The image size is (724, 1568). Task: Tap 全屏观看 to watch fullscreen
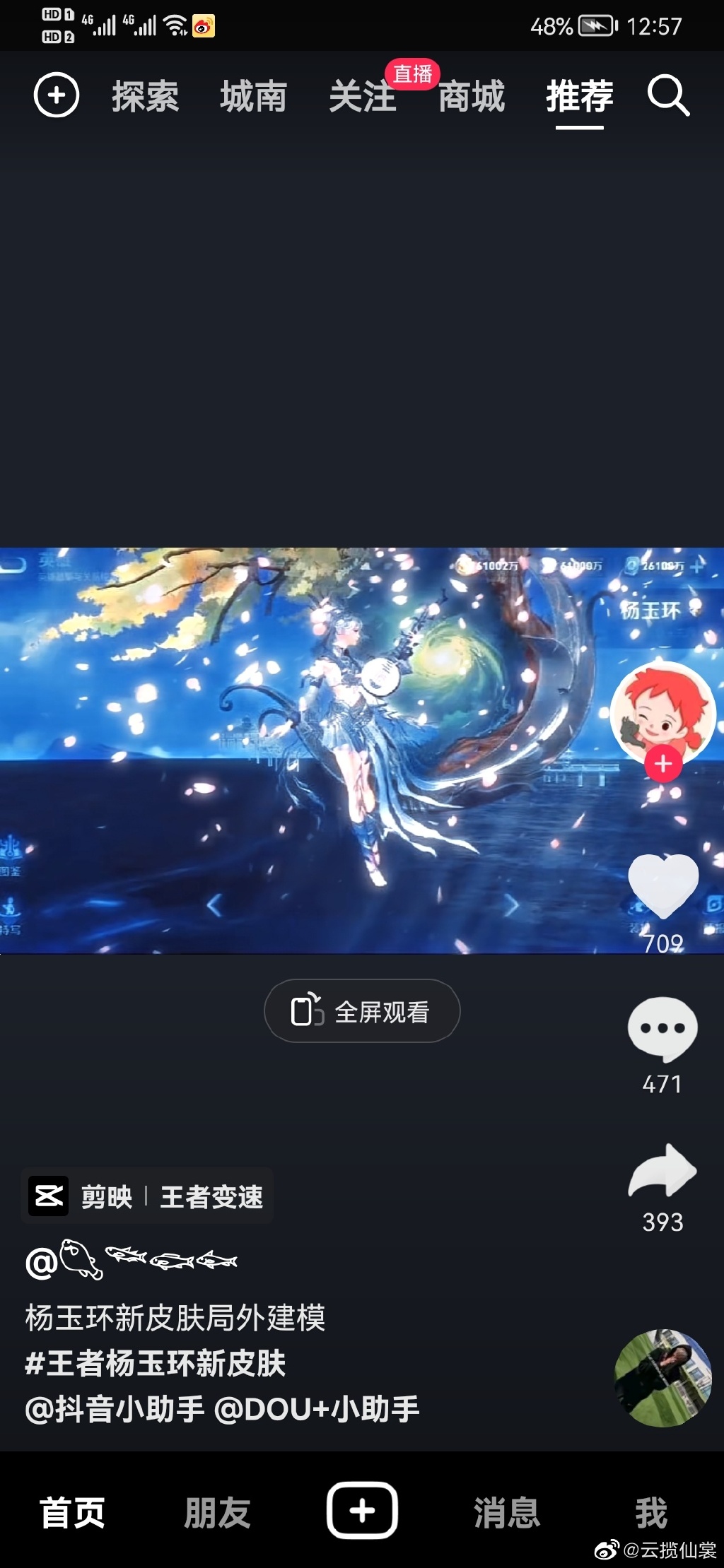tap(362, 1011)
